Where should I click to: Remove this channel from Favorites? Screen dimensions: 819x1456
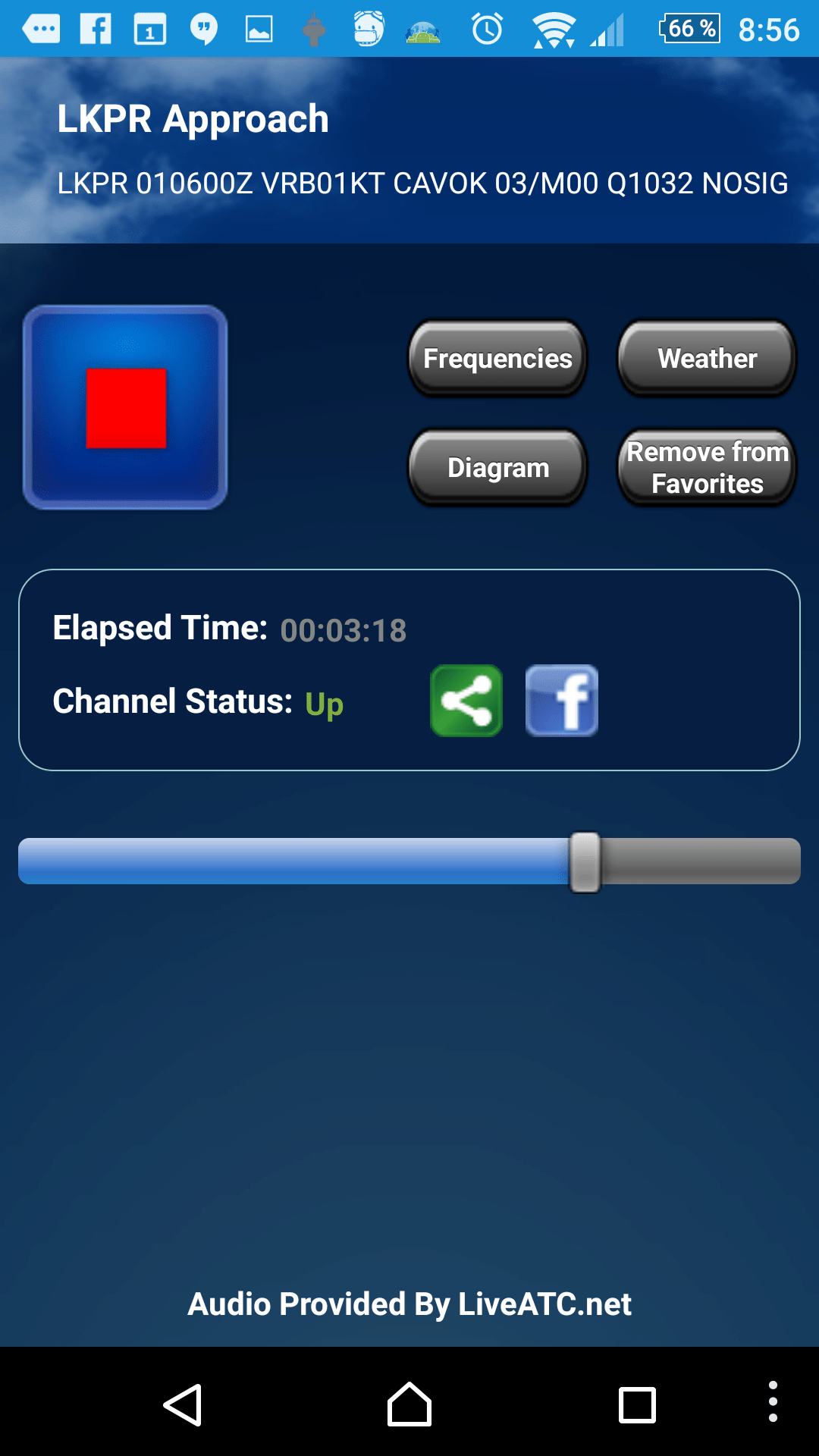coord(707,467)
